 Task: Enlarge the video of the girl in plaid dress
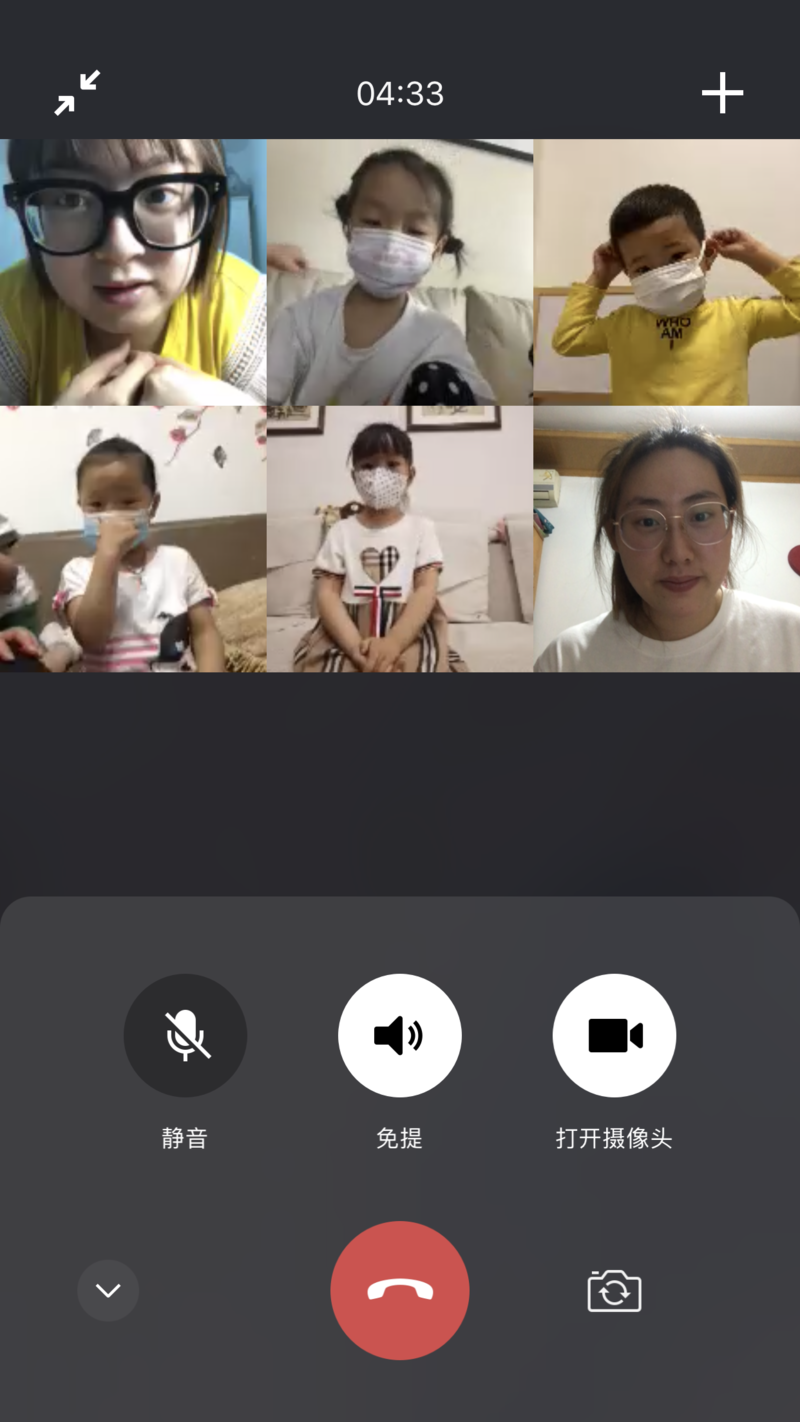(x=400, y=539)
